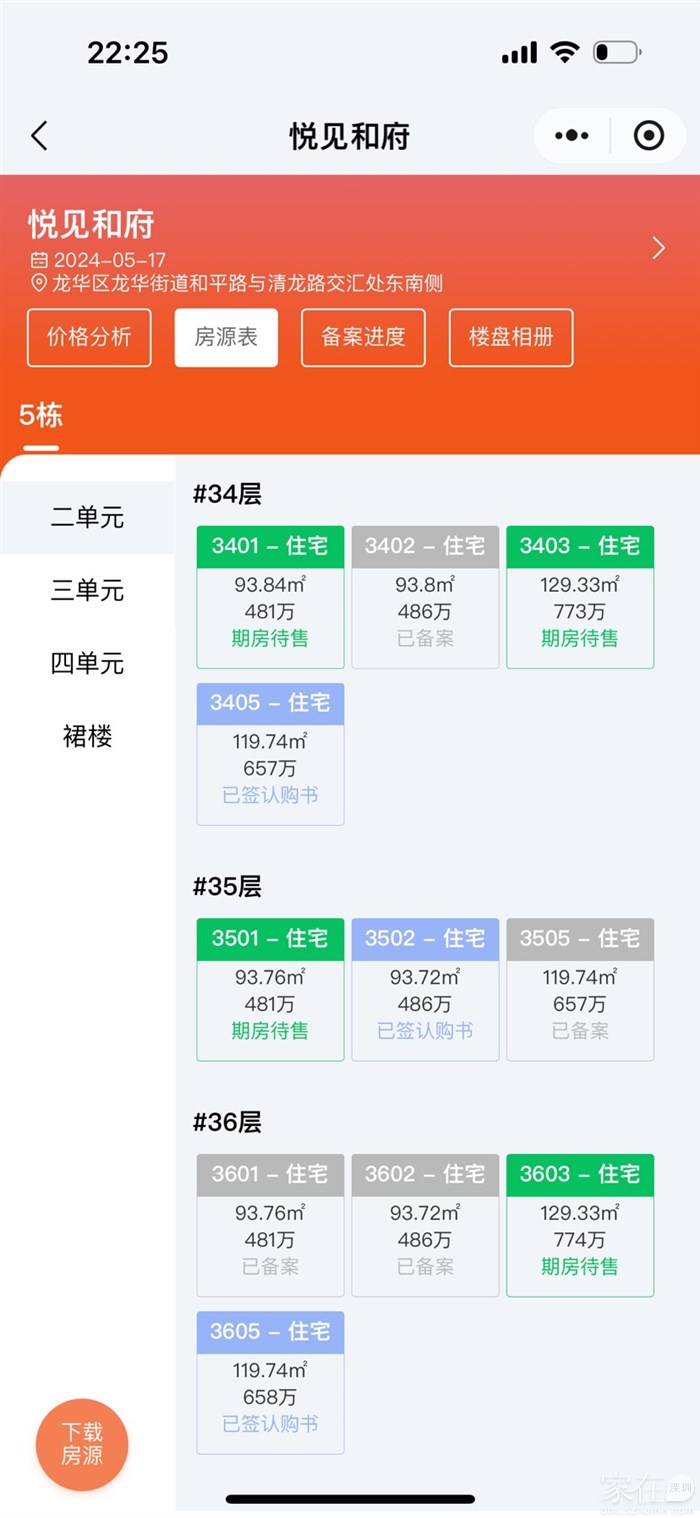The image size is (700, 1518).
Task: View unit 3405 details
Action: point(270,754)
